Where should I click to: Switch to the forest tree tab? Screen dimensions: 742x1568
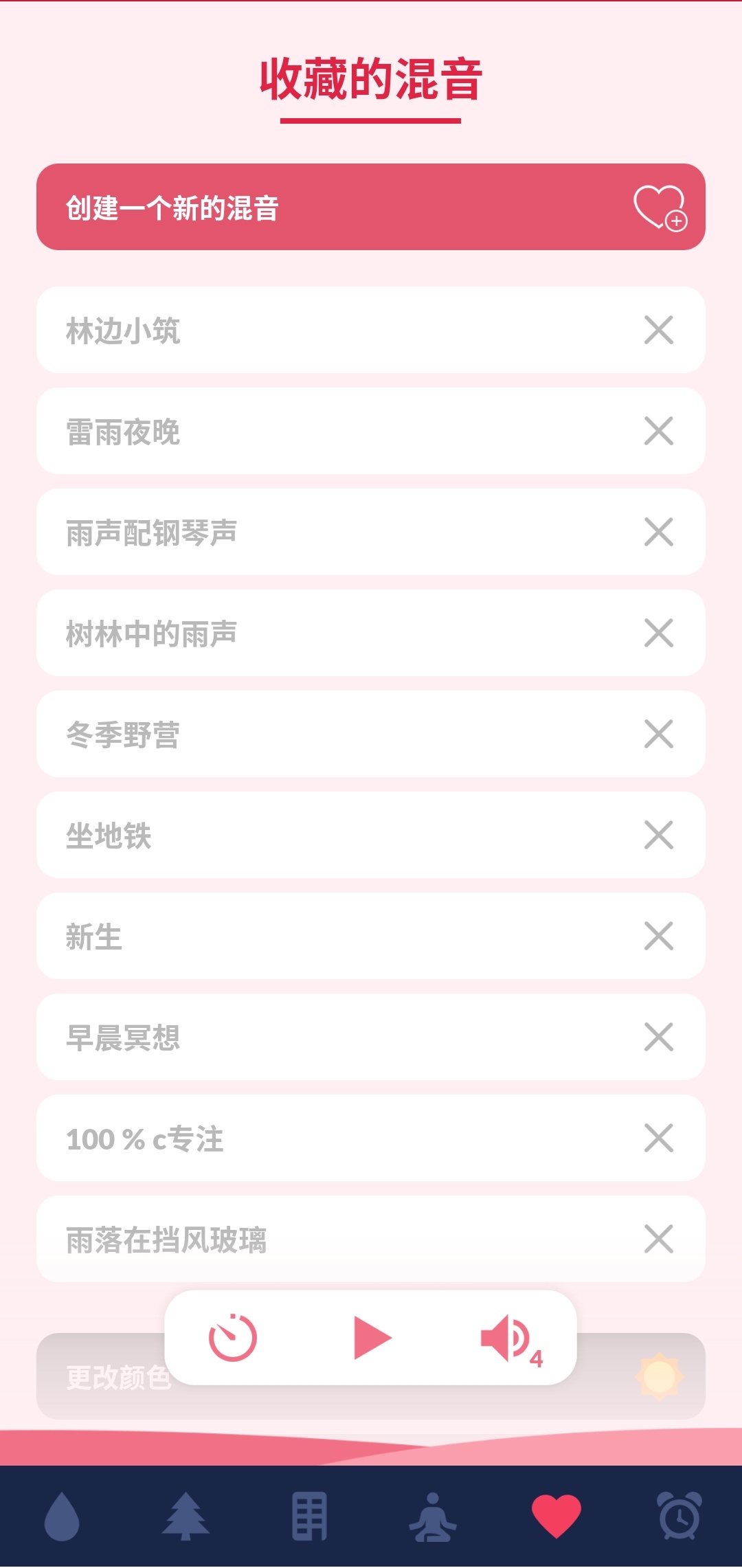(x=185, y=1516)
